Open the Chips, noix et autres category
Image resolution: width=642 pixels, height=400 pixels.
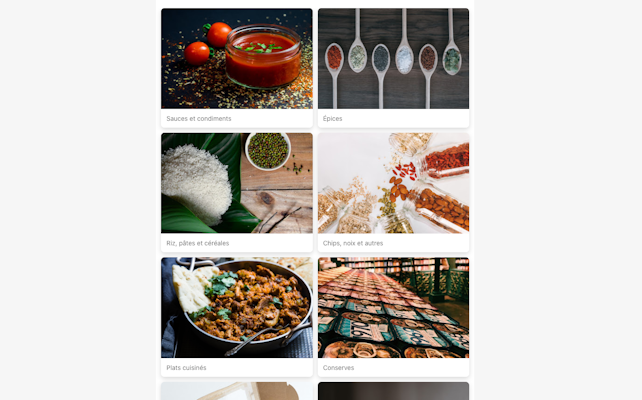[x=393, y=191]
